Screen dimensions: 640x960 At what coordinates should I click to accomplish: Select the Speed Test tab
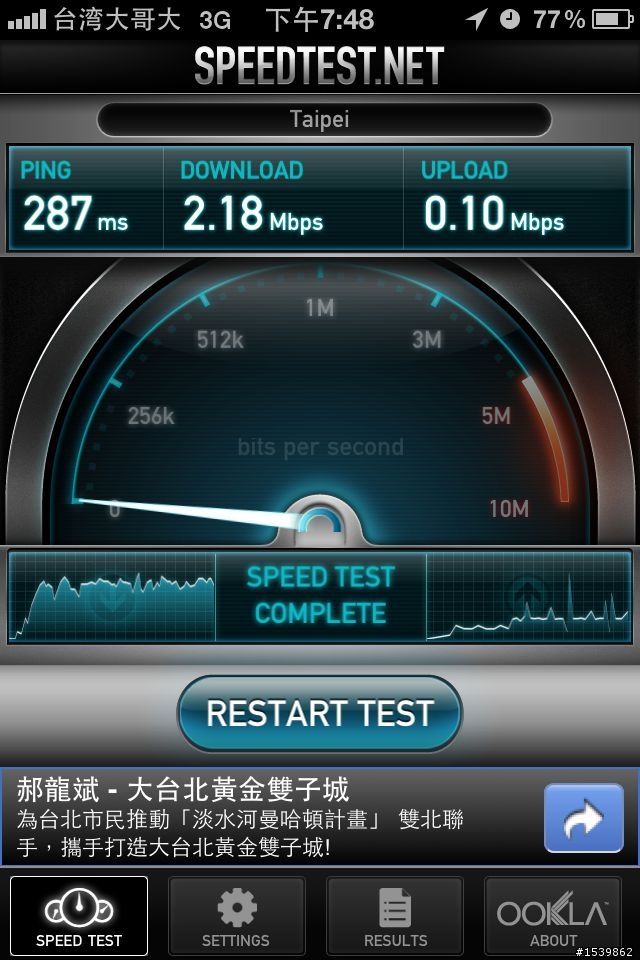(x=79, y=916)
